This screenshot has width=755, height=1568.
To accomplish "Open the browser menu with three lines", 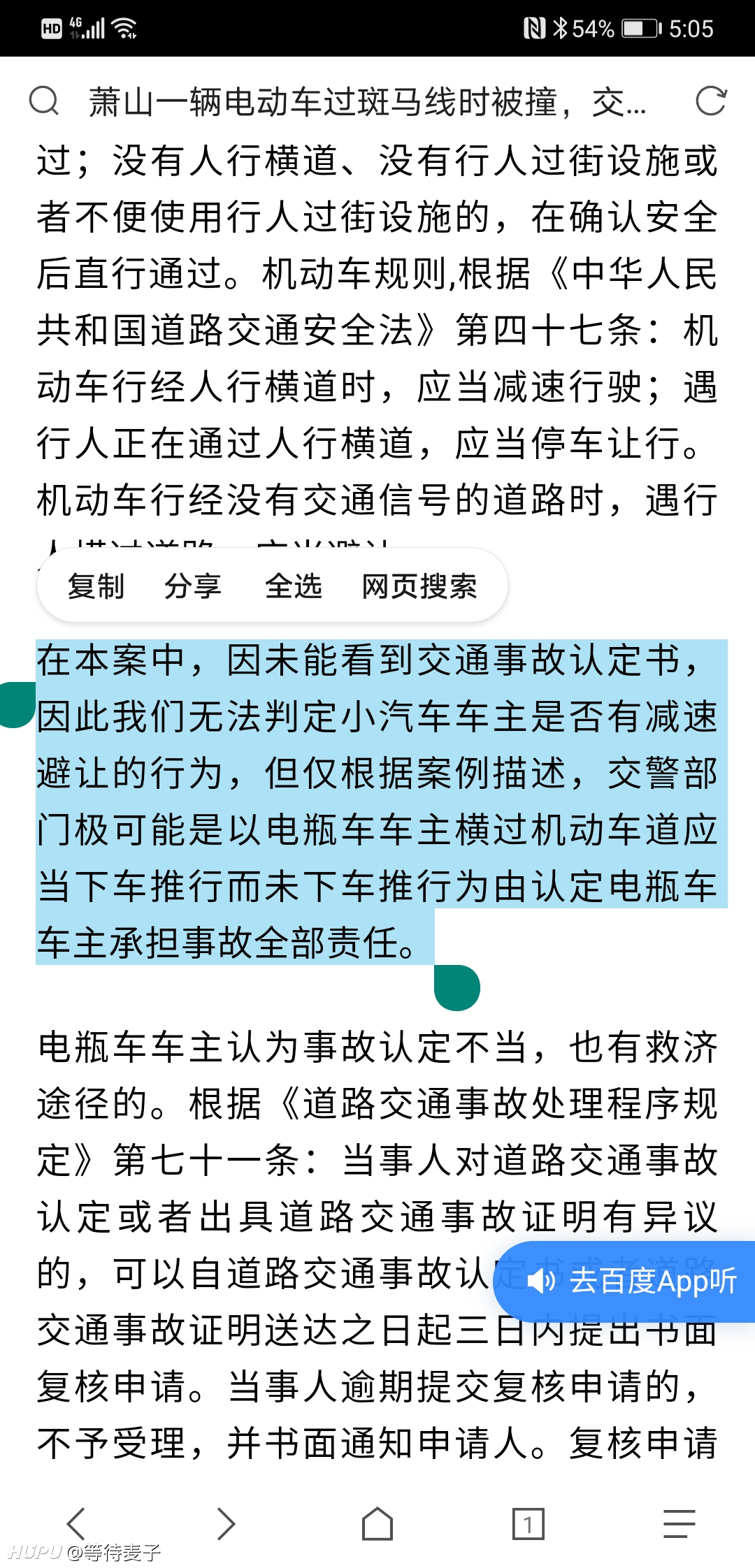I will pos(679,1523).
